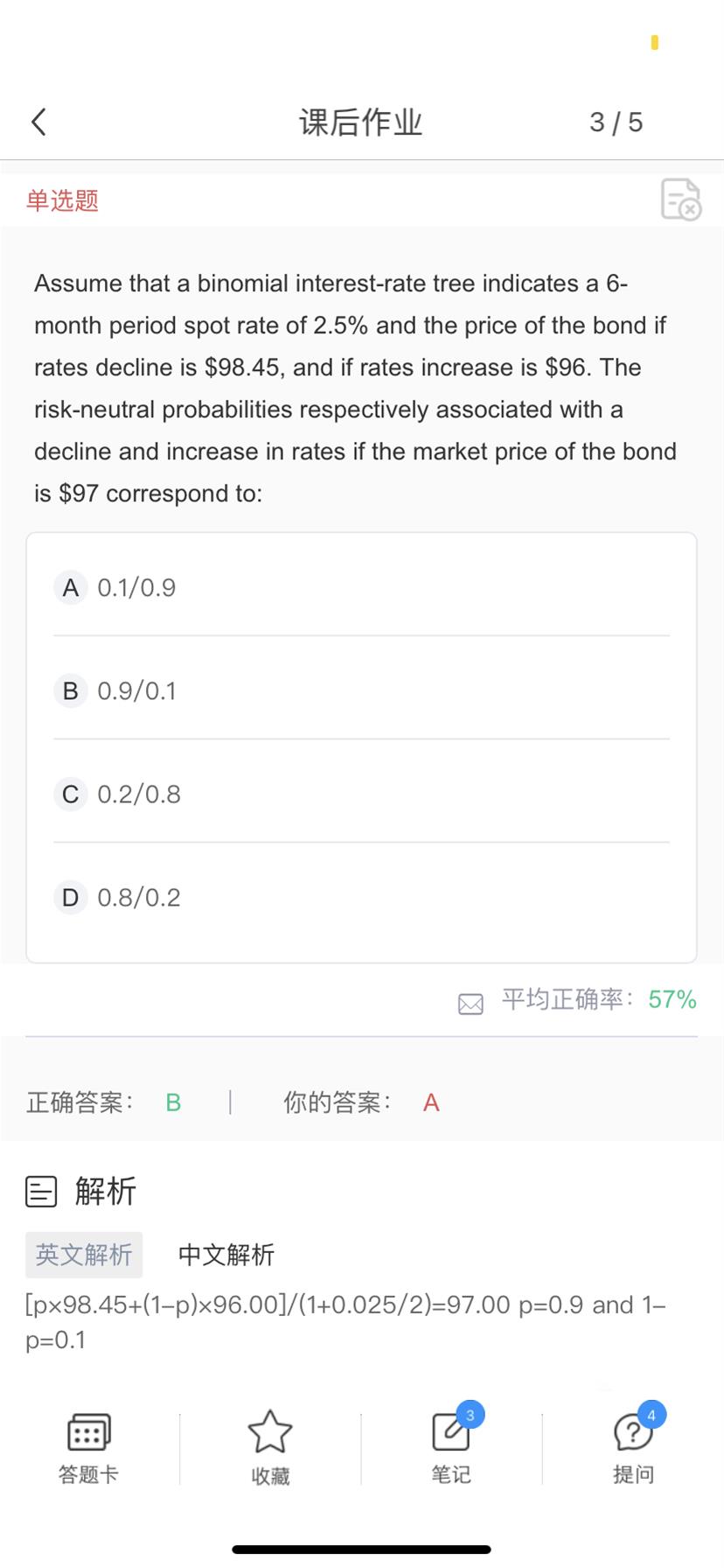Open 笔记 notes for this question
Image resolution: width=724 pixels, height=1568 pixels.
(451, 1447)
